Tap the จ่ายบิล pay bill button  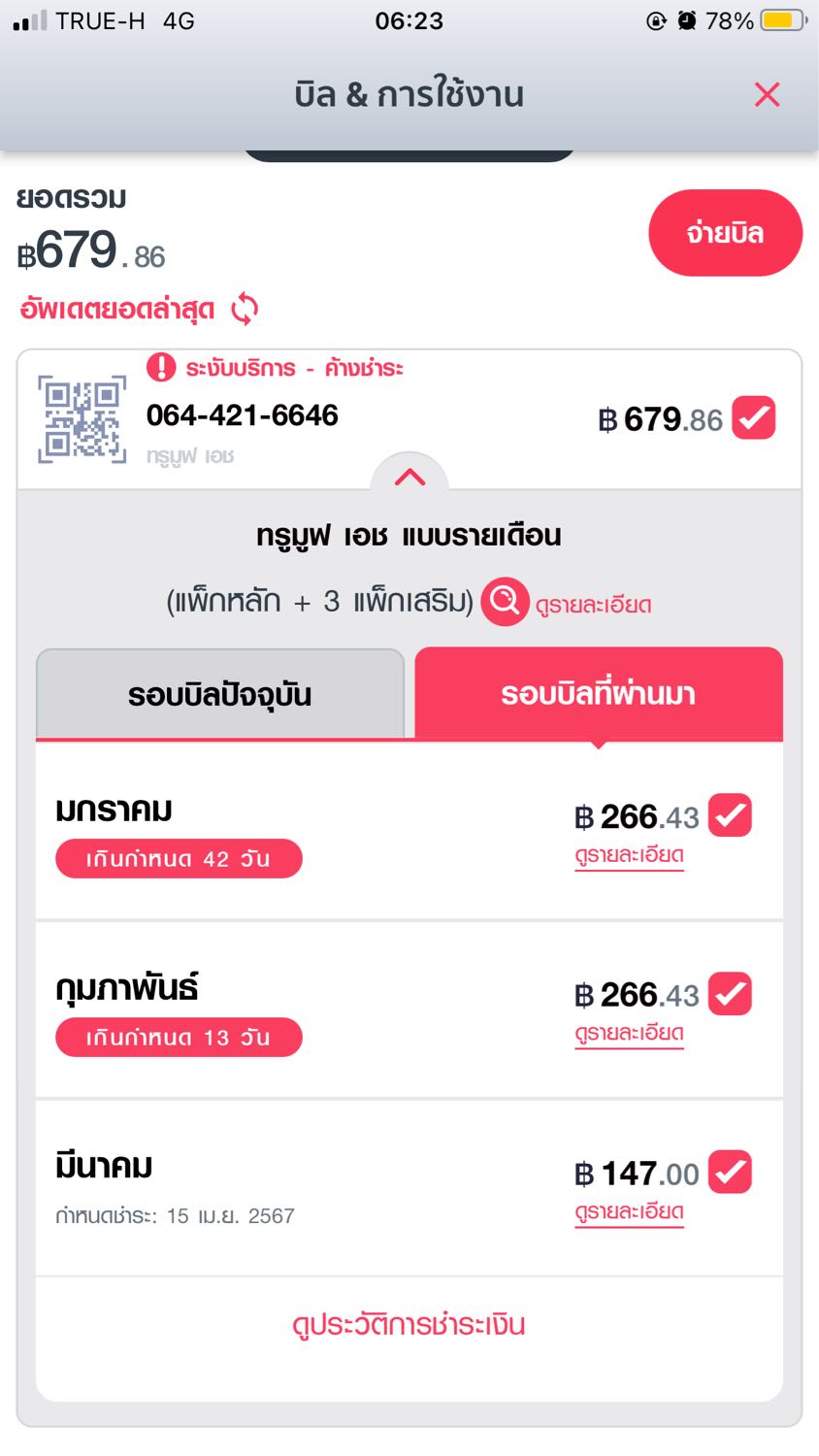tap(725, 233)
